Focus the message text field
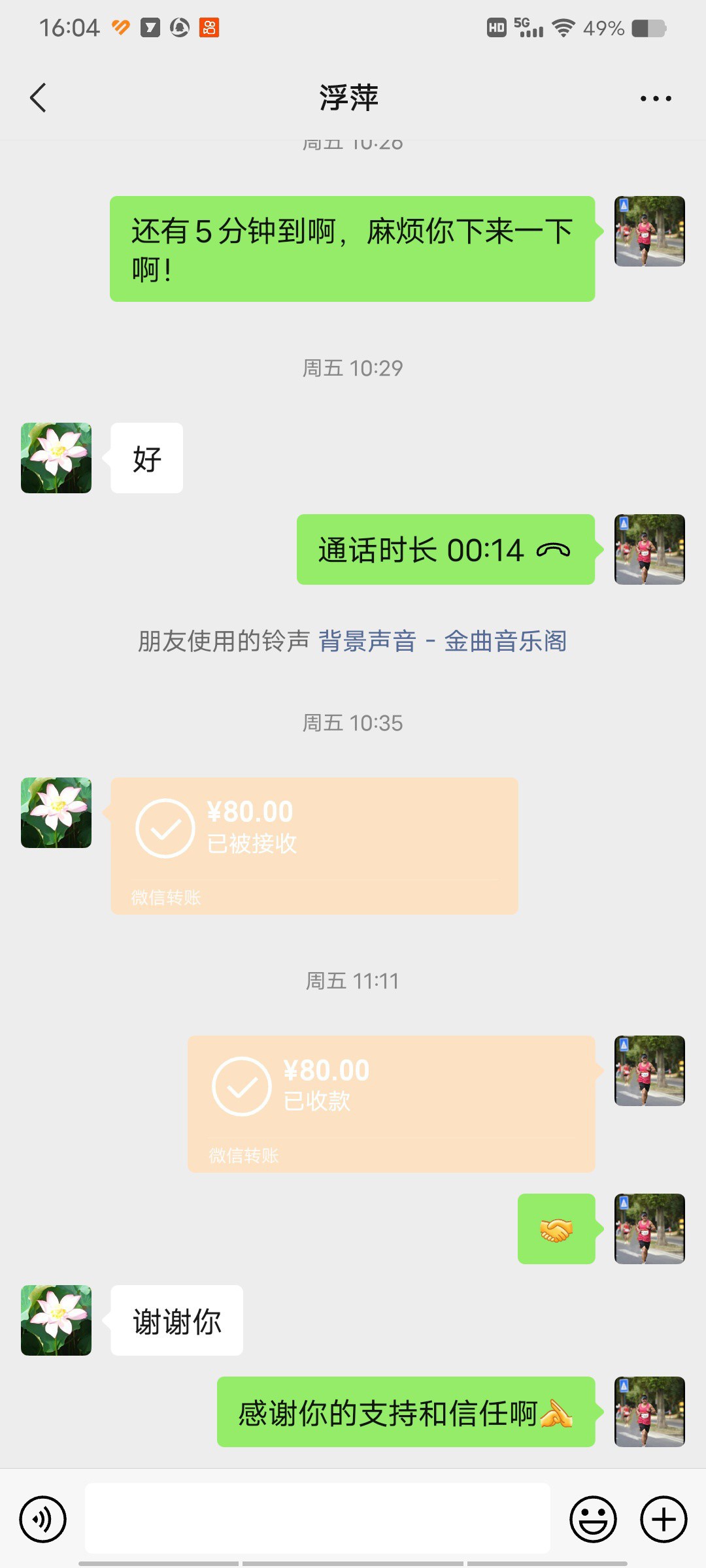This screenshot has width=706, height=1568. pos(317,1518)
